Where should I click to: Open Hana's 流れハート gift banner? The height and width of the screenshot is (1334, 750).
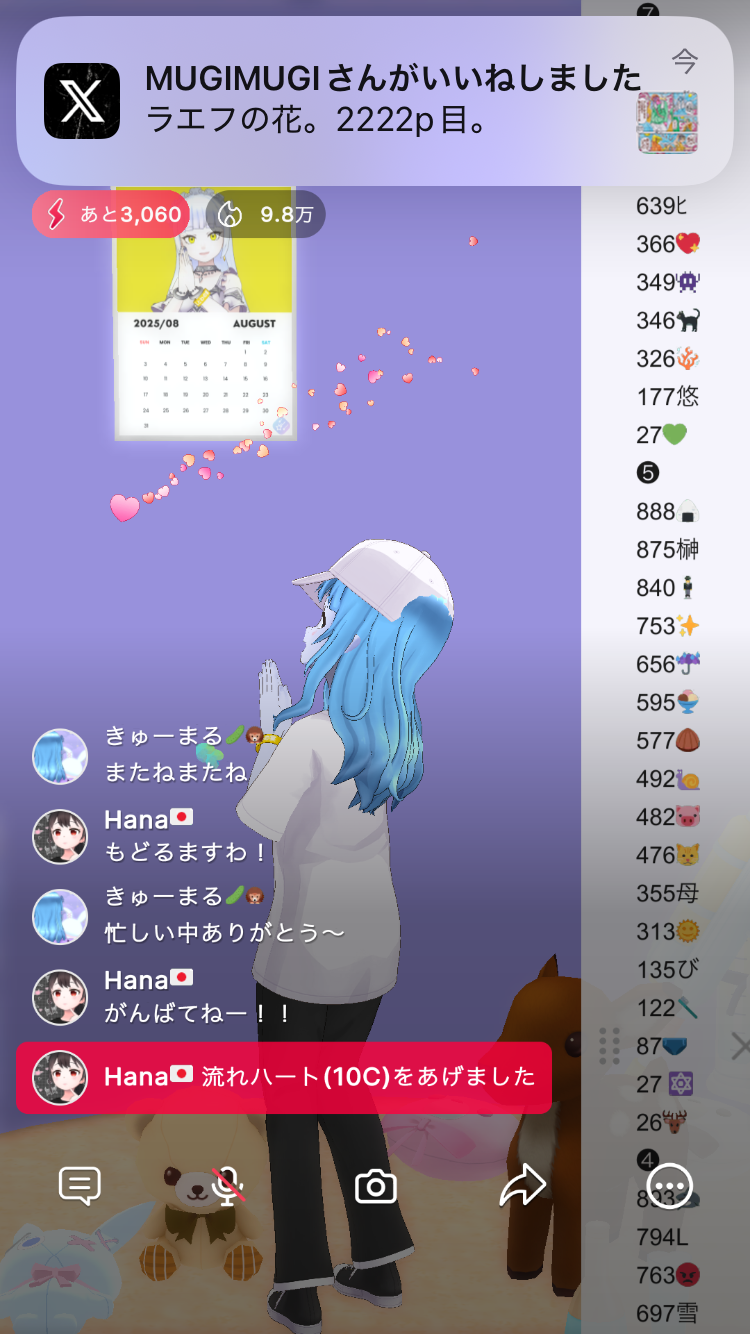pos(284,1077)
